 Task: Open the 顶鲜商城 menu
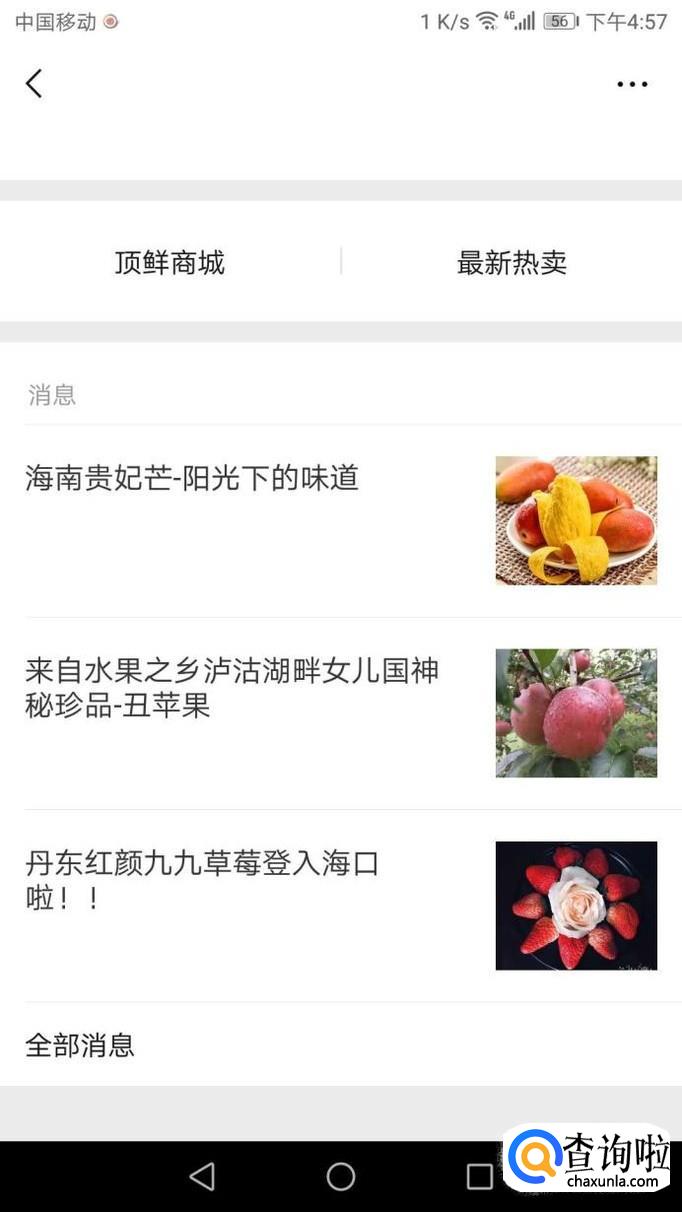170,263
